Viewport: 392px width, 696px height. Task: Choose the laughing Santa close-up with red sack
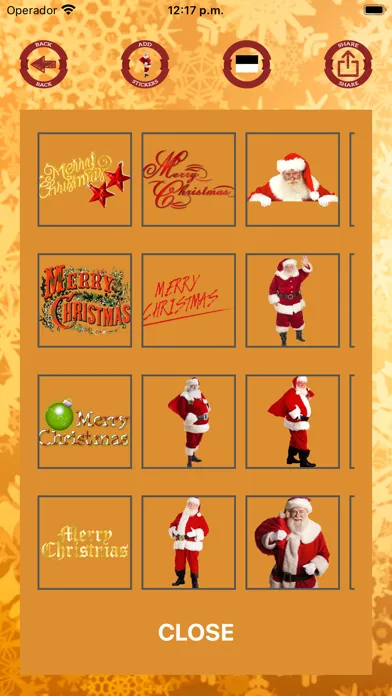(293, 543)
